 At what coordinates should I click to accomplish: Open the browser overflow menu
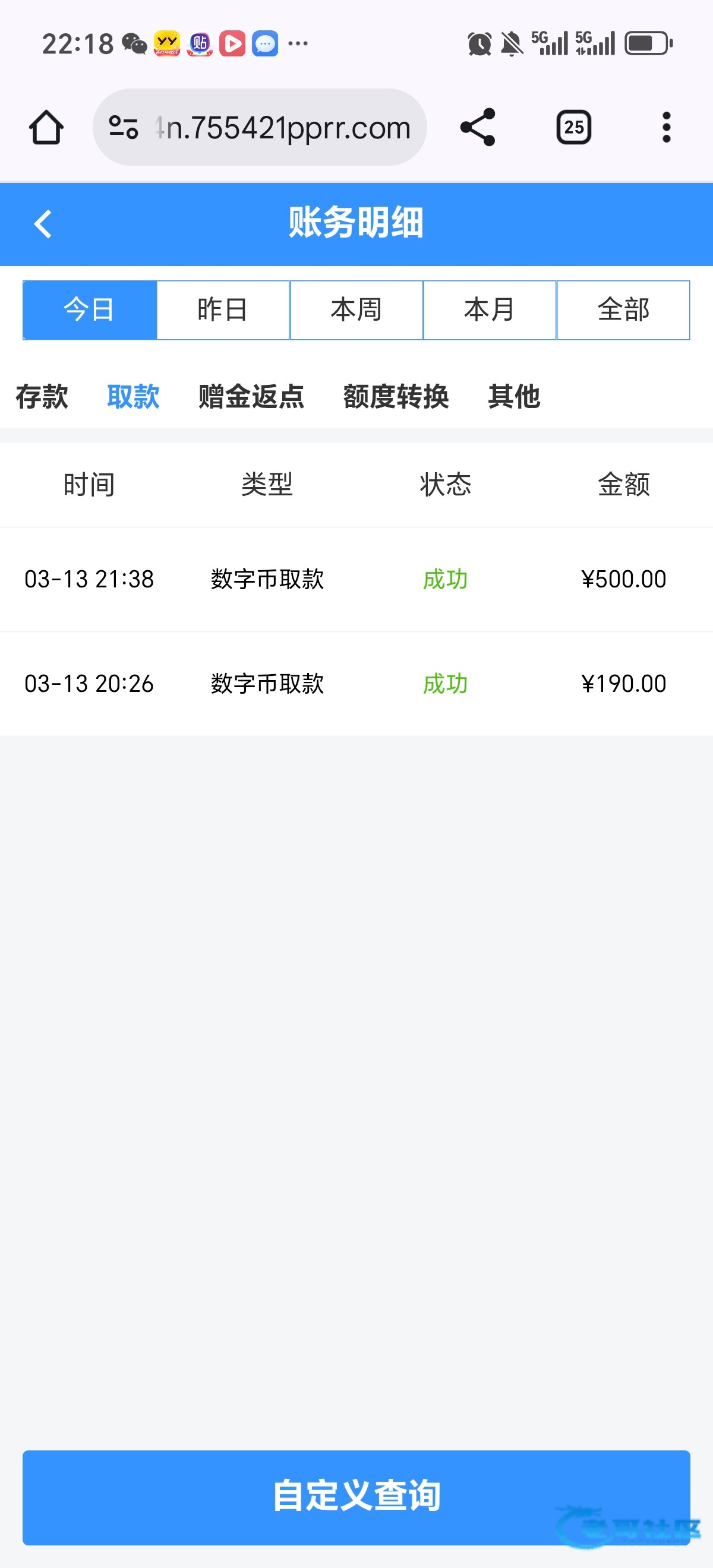click(x=666, y=127)
